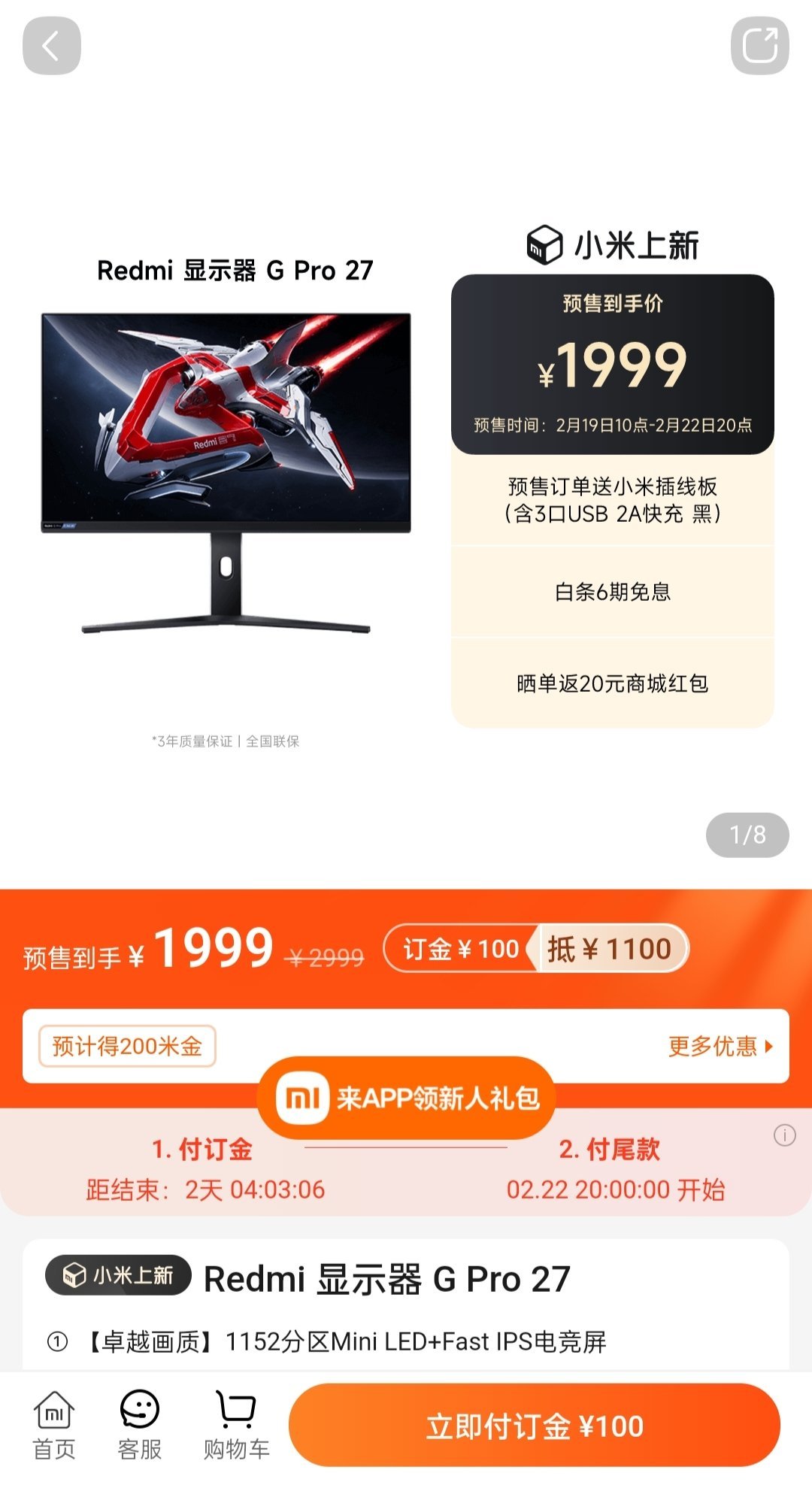Go to 首页 home

pos(54,1426)
